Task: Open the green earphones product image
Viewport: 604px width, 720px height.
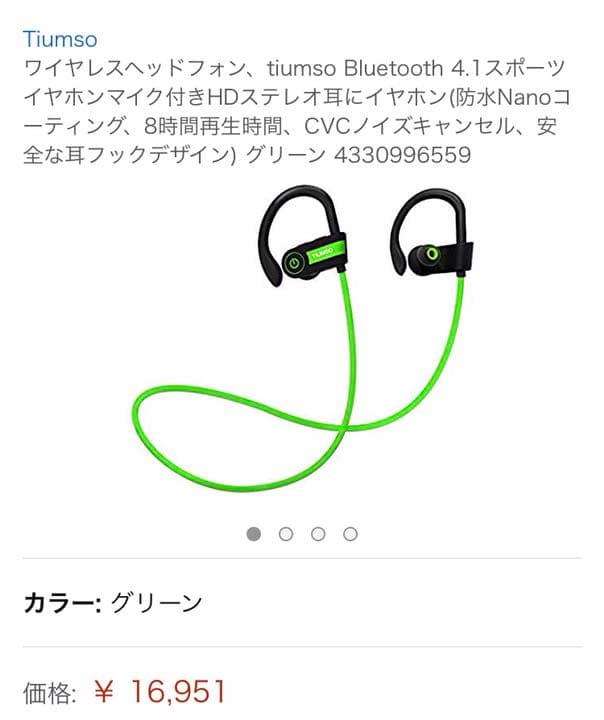Action: pos(302,340)
